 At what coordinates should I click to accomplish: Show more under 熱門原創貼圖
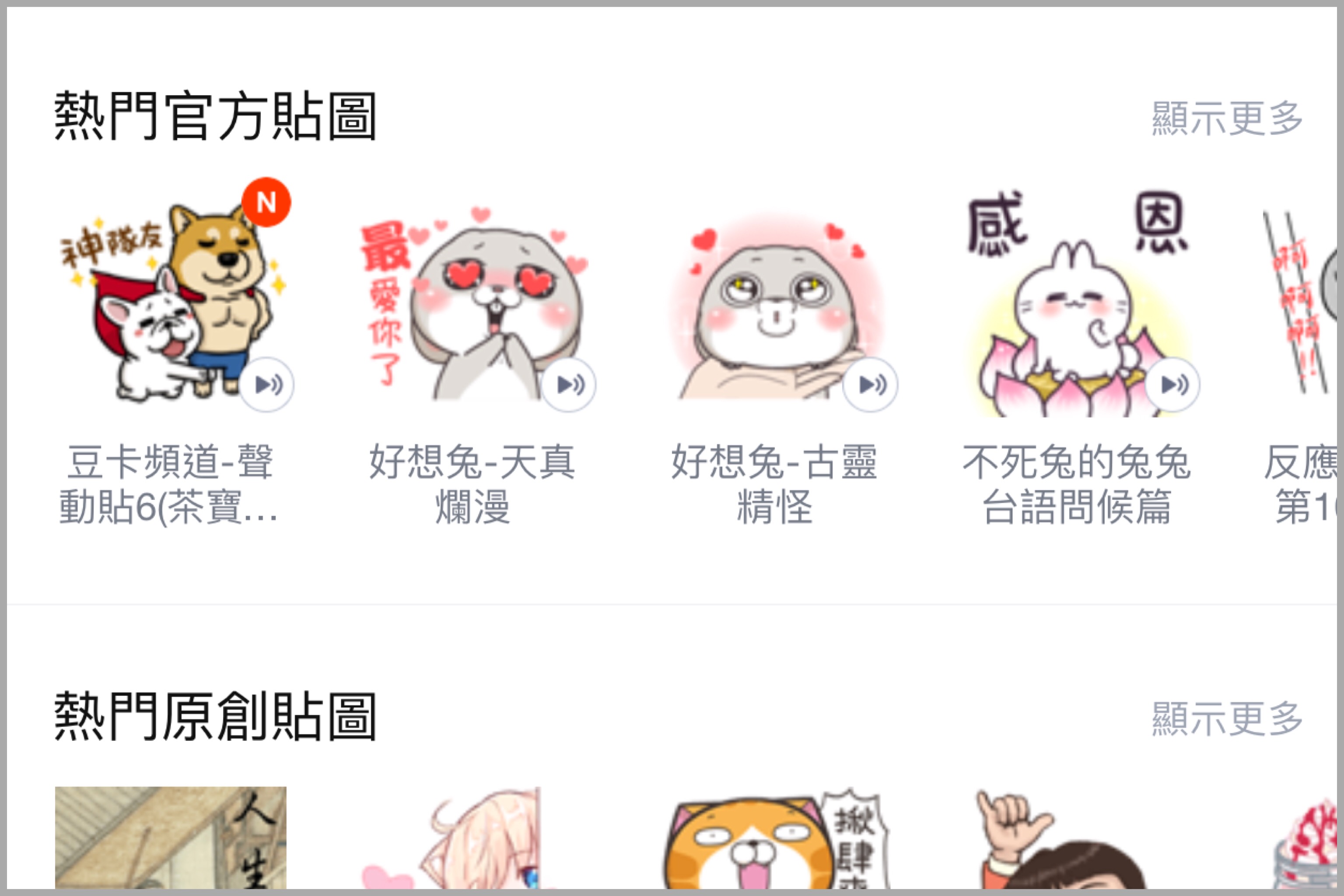[x=1226, y=719]
